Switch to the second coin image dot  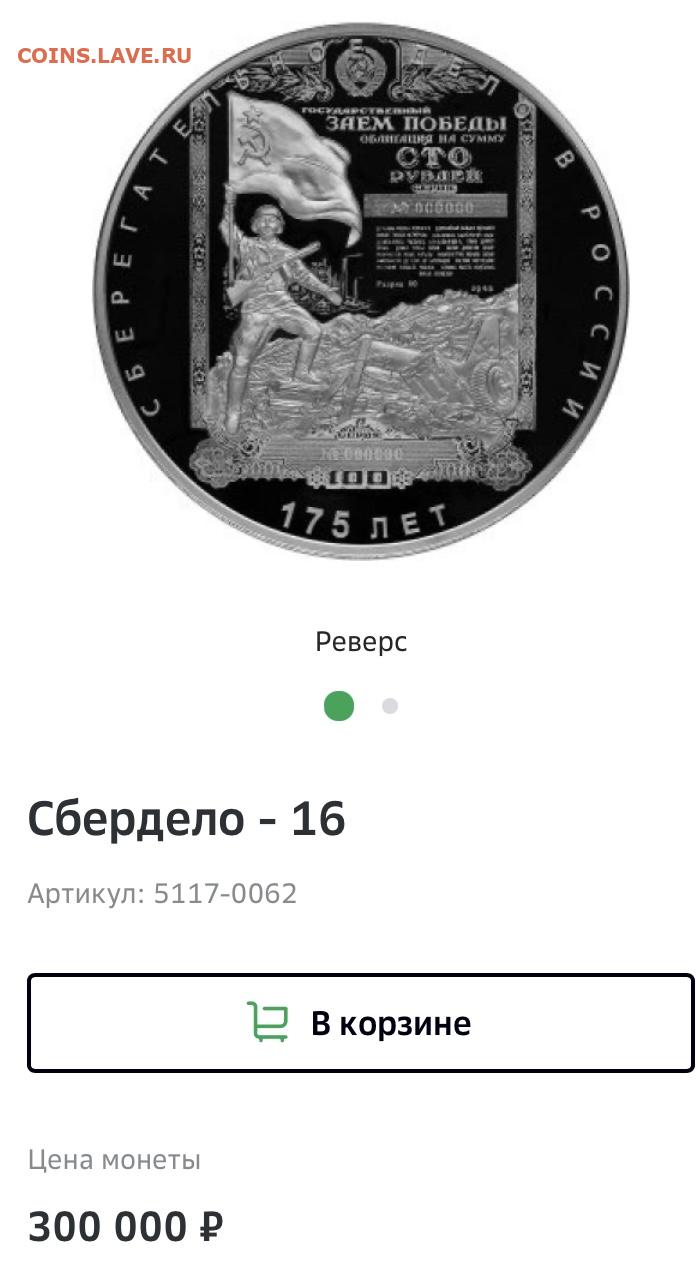(390, 706)
